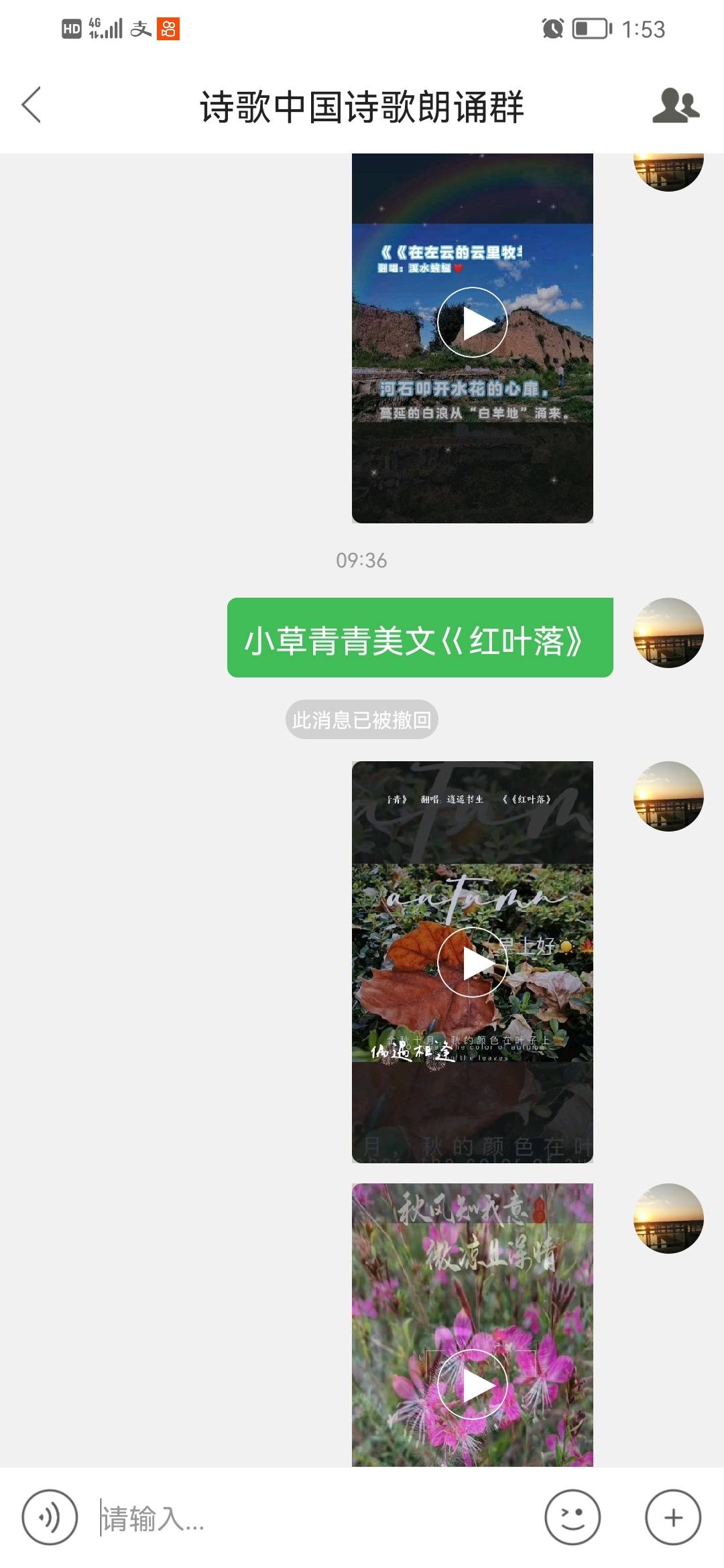Open the plus attachment menu
This screenshot has width=724, height=1568.
(x=672, y=1518)
